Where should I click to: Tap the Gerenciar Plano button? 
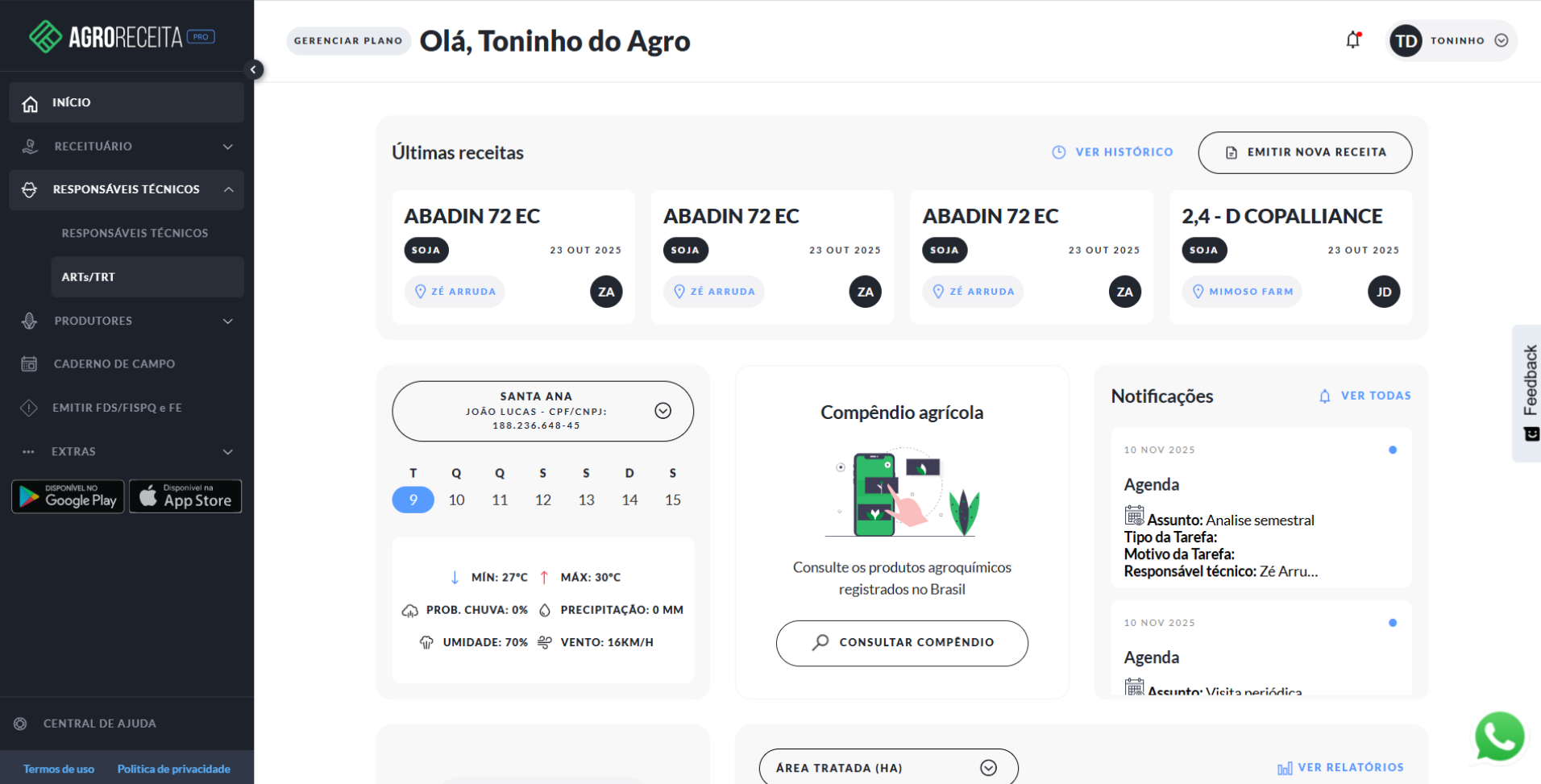tap(348, 41)
